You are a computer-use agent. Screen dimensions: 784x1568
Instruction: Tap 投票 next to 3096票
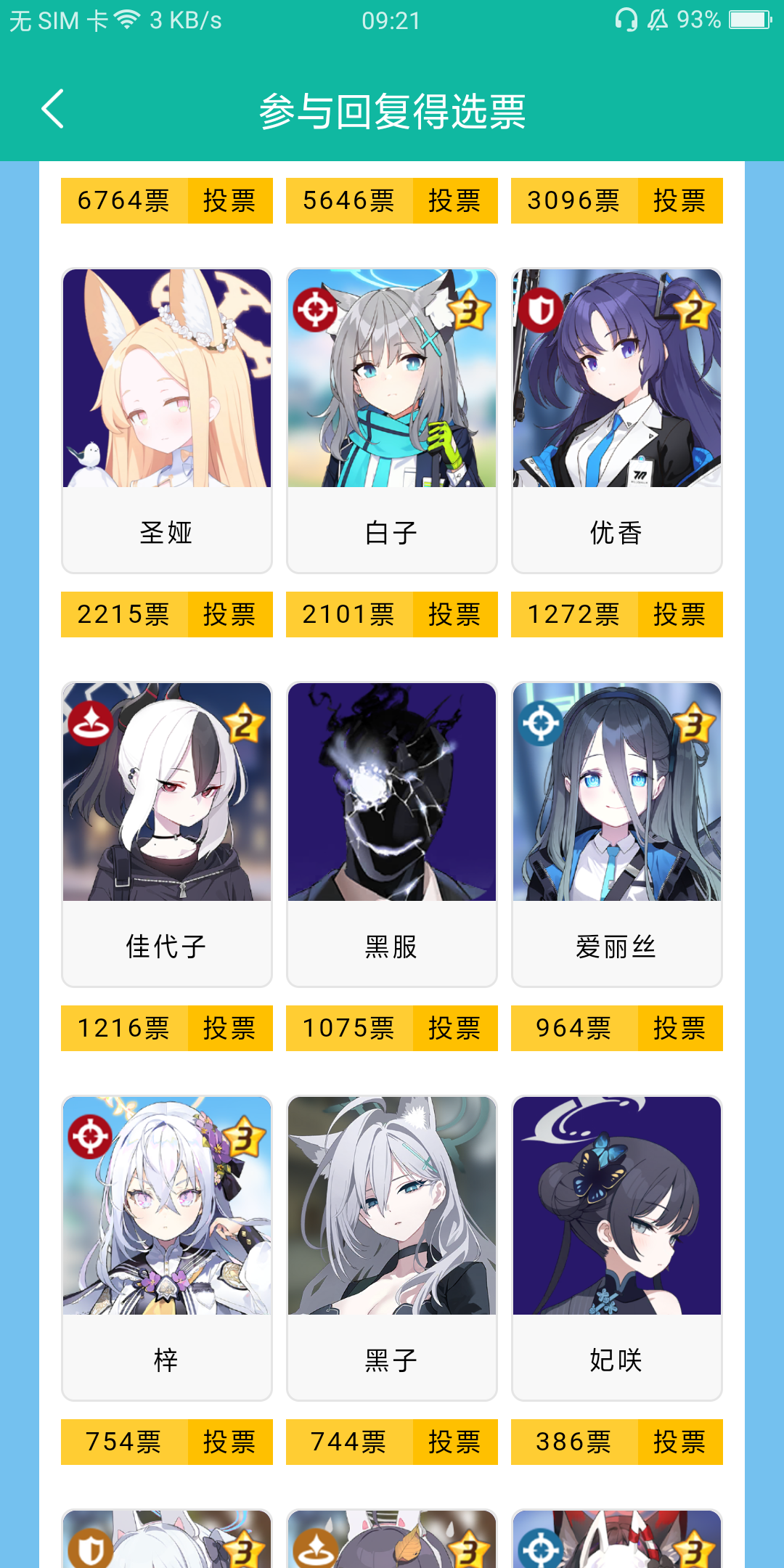pos(679,200)
